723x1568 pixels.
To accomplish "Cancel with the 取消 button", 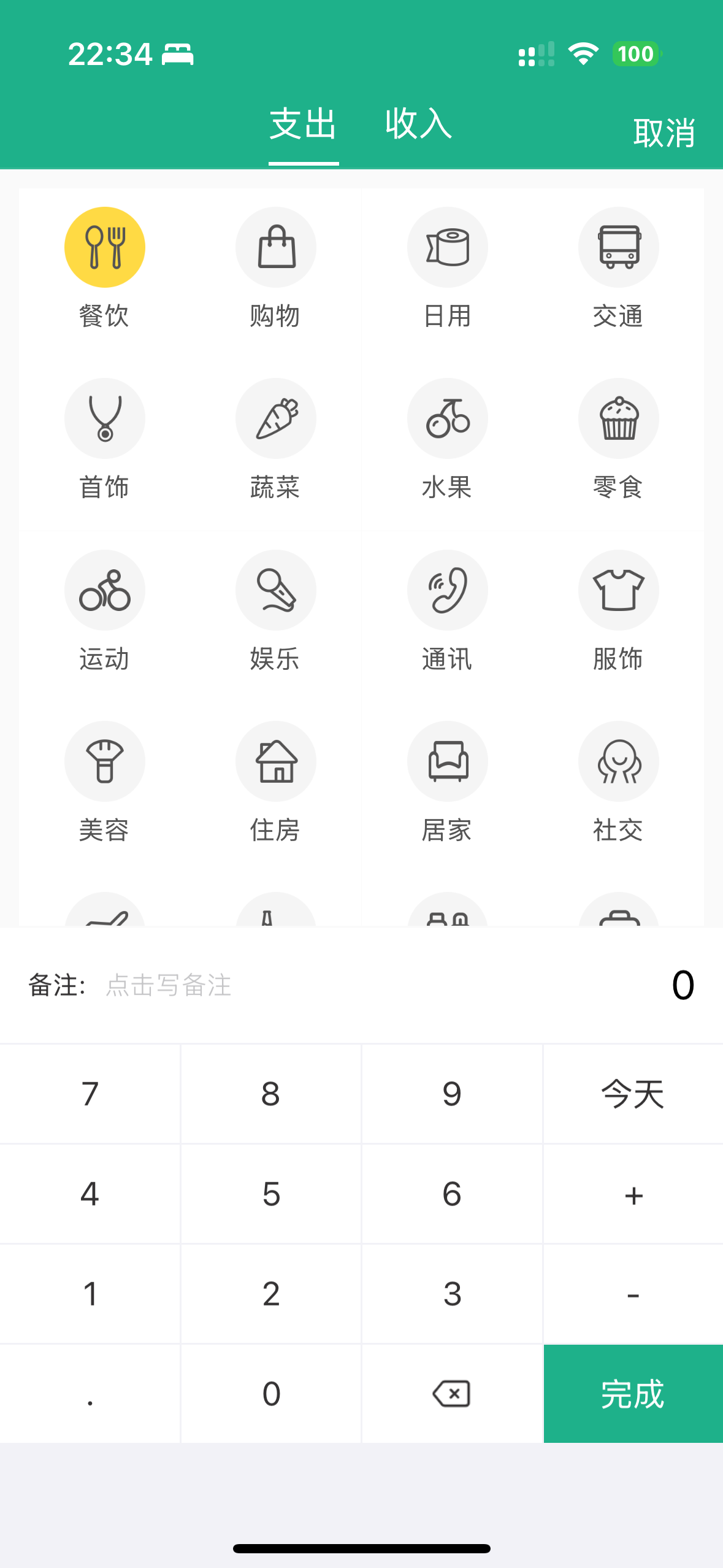I will point(664,133).
